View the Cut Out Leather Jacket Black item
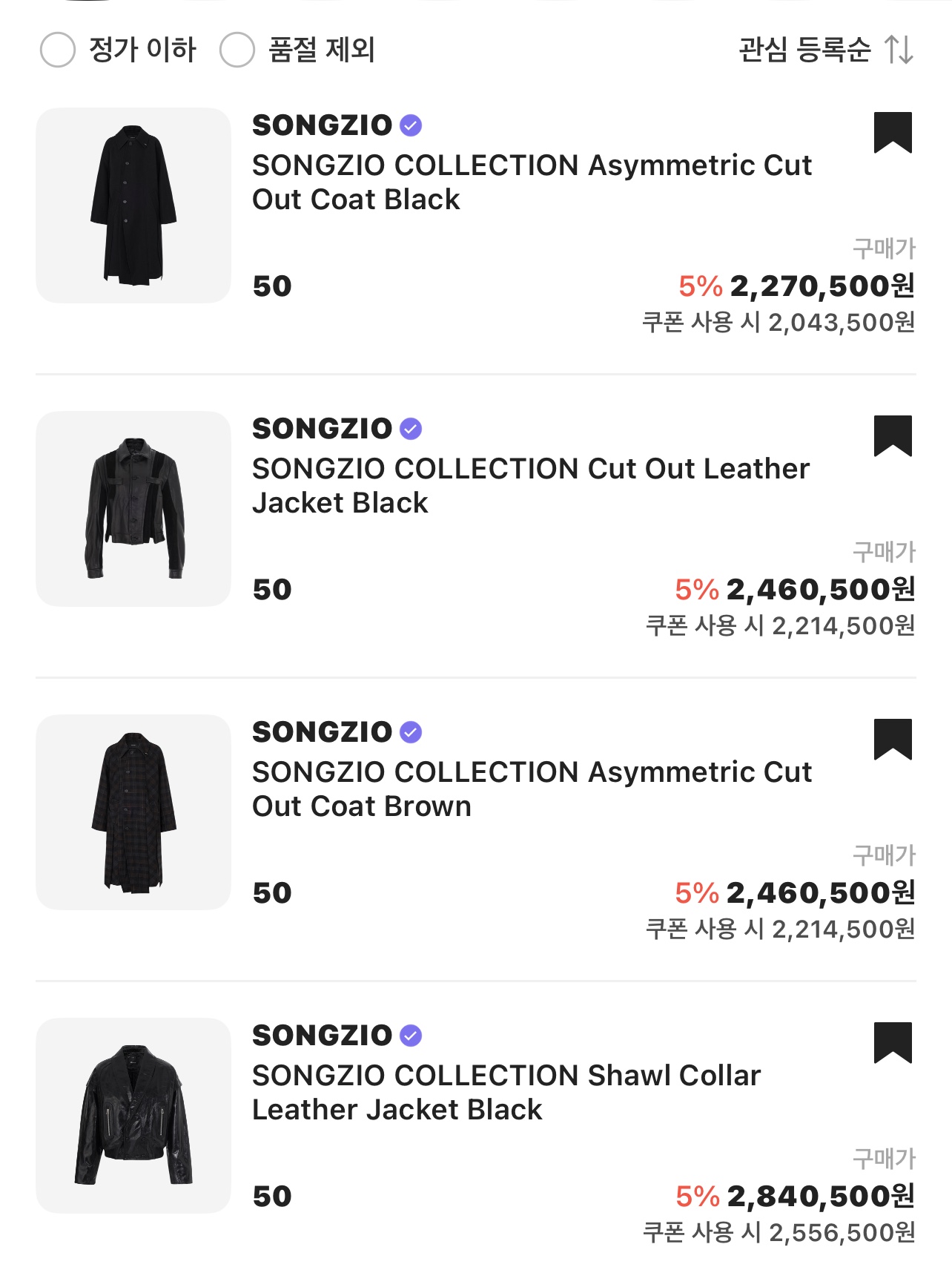The image size is (952, 1270). 531,485
